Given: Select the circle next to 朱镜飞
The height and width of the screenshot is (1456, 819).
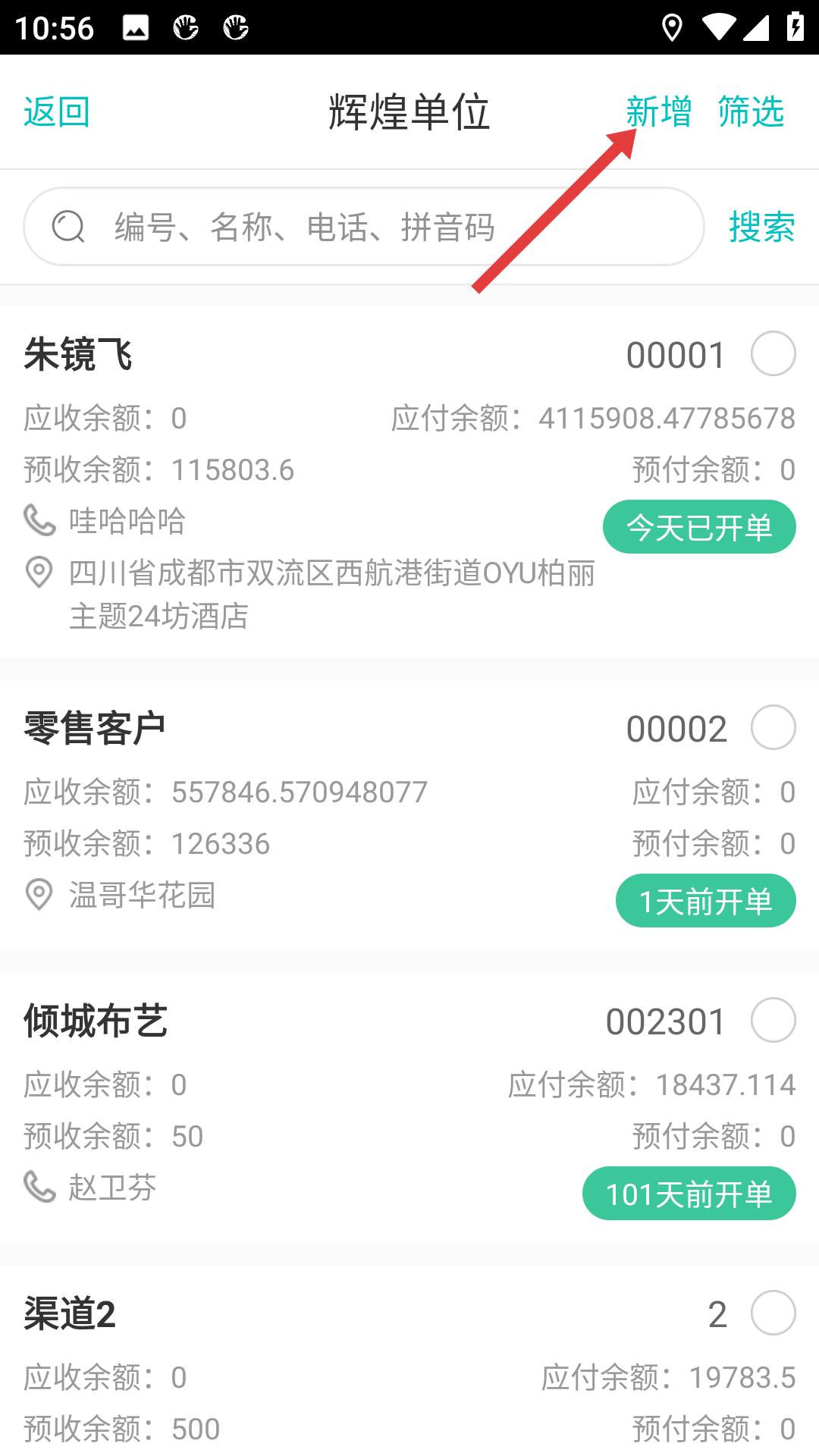Looking at the screenshot, I should (774, 353).
